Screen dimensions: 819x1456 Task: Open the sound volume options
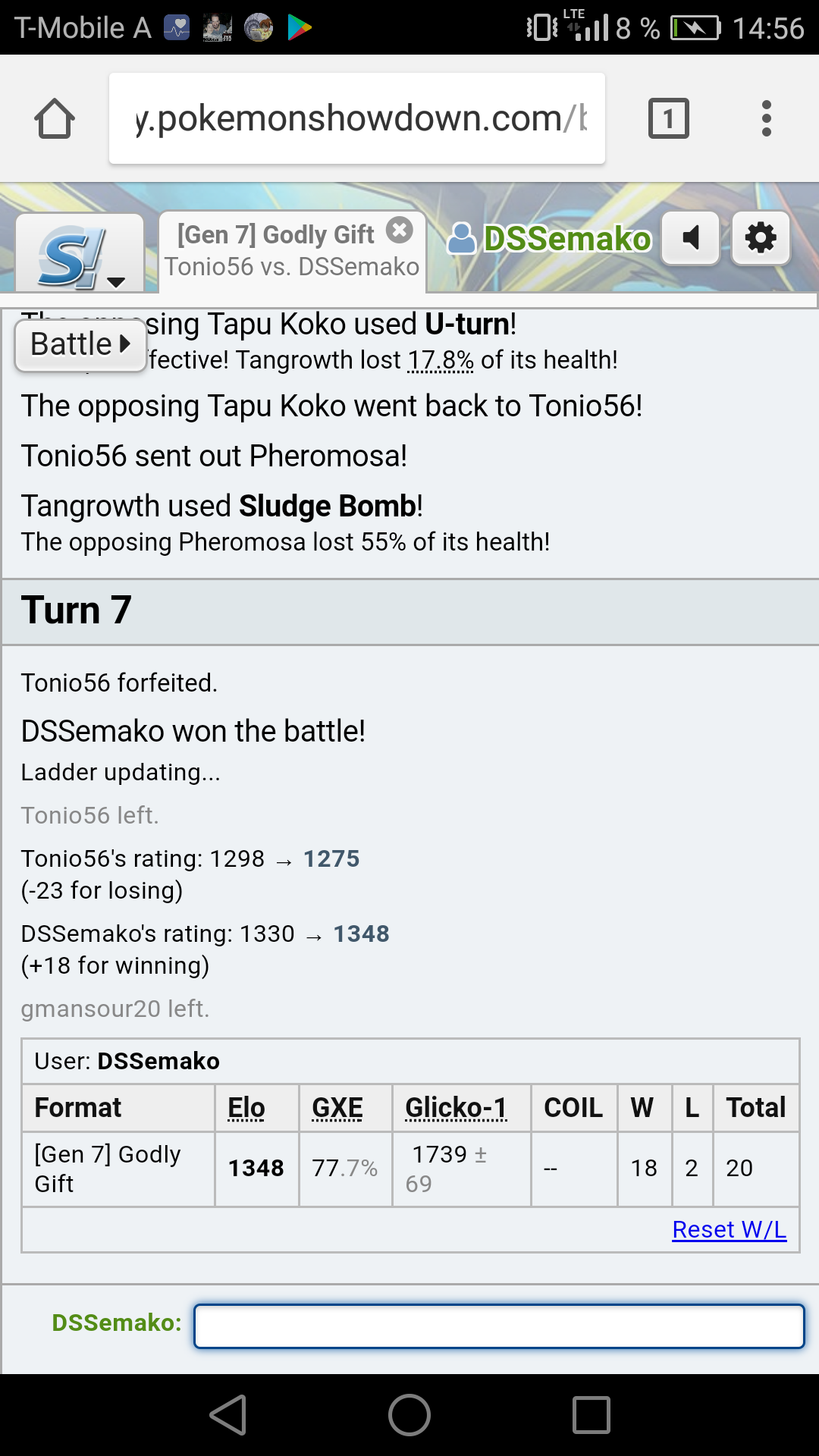tap(691, 239)
